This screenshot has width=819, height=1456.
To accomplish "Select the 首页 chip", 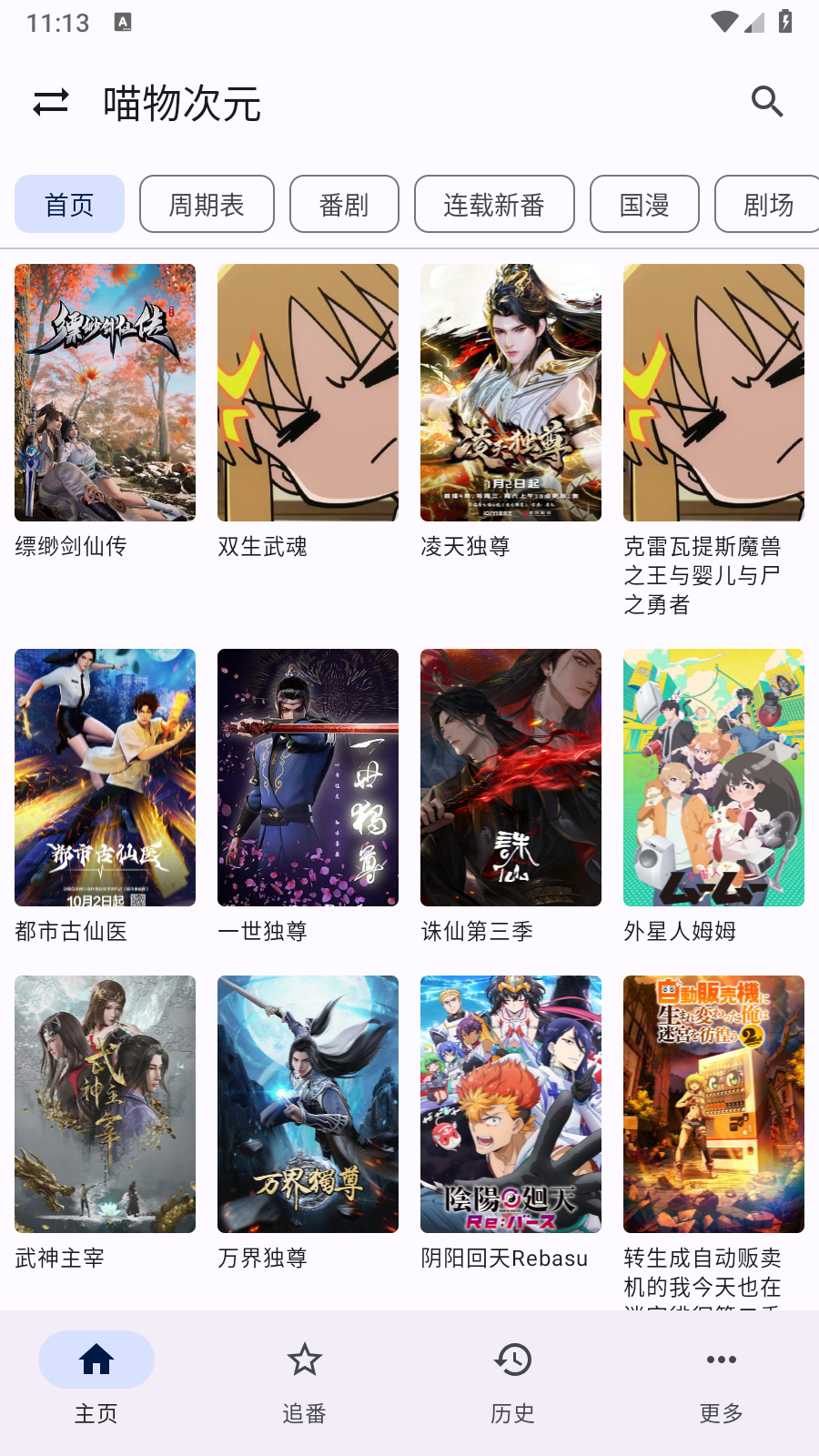I will [x=69, y=205].
